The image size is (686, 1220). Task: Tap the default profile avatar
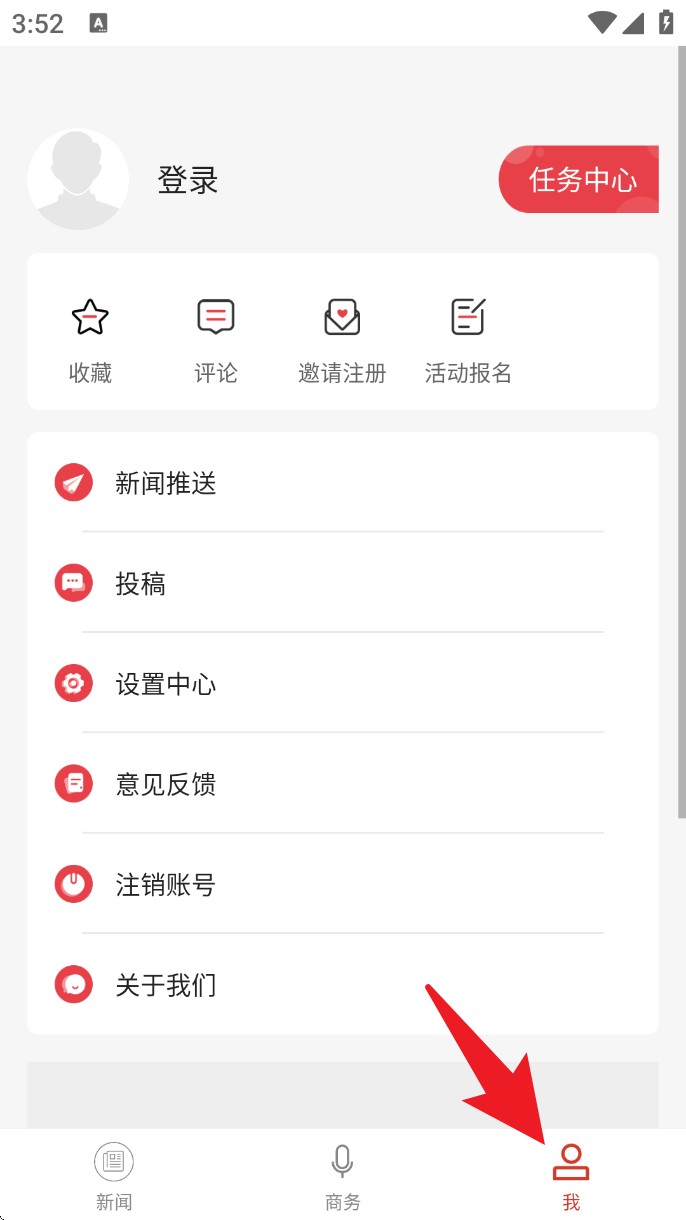(78, 180)
